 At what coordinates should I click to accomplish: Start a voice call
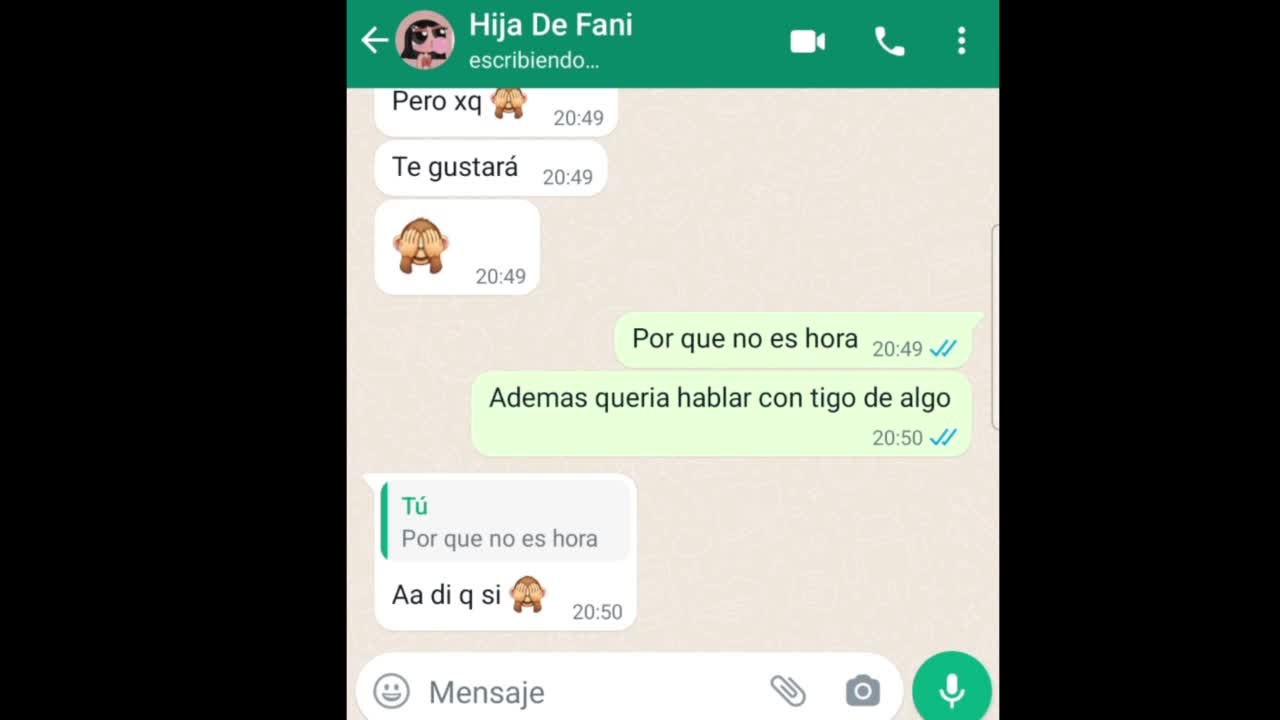point(889,41)
